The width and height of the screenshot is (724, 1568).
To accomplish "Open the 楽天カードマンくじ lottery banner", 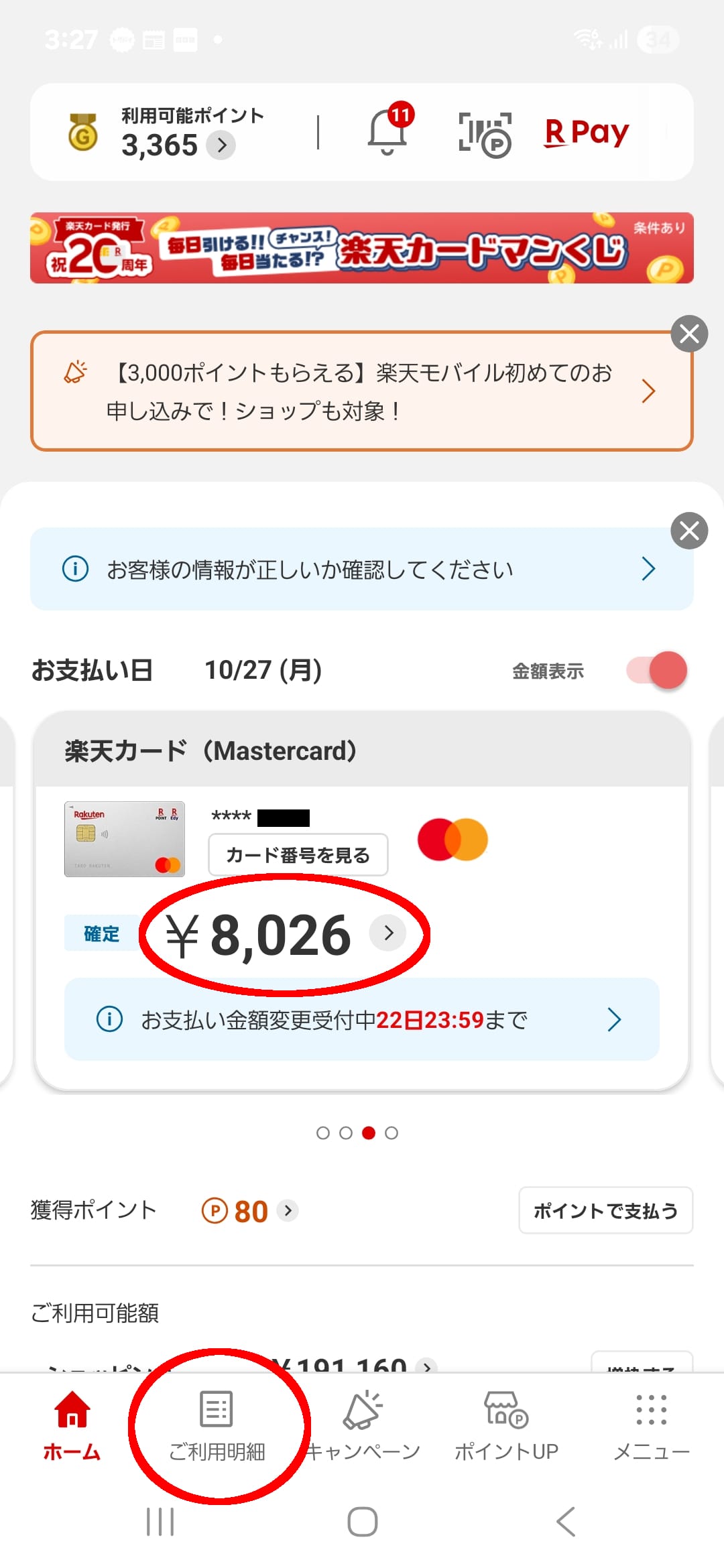I will [362, 248].
